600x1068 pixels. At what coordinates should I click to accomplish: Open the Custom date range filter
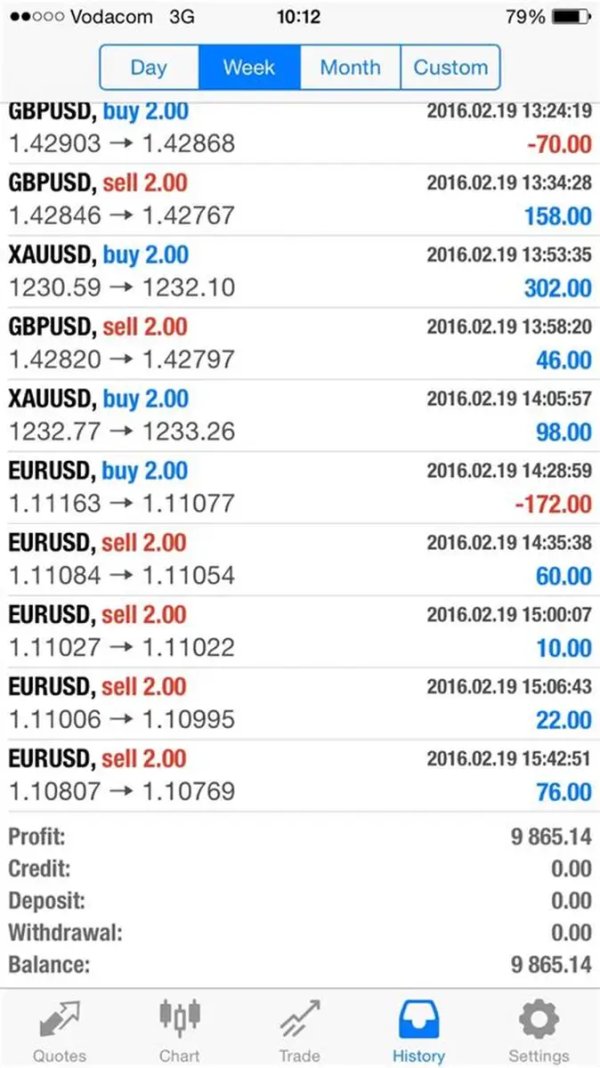click(450, 67)
